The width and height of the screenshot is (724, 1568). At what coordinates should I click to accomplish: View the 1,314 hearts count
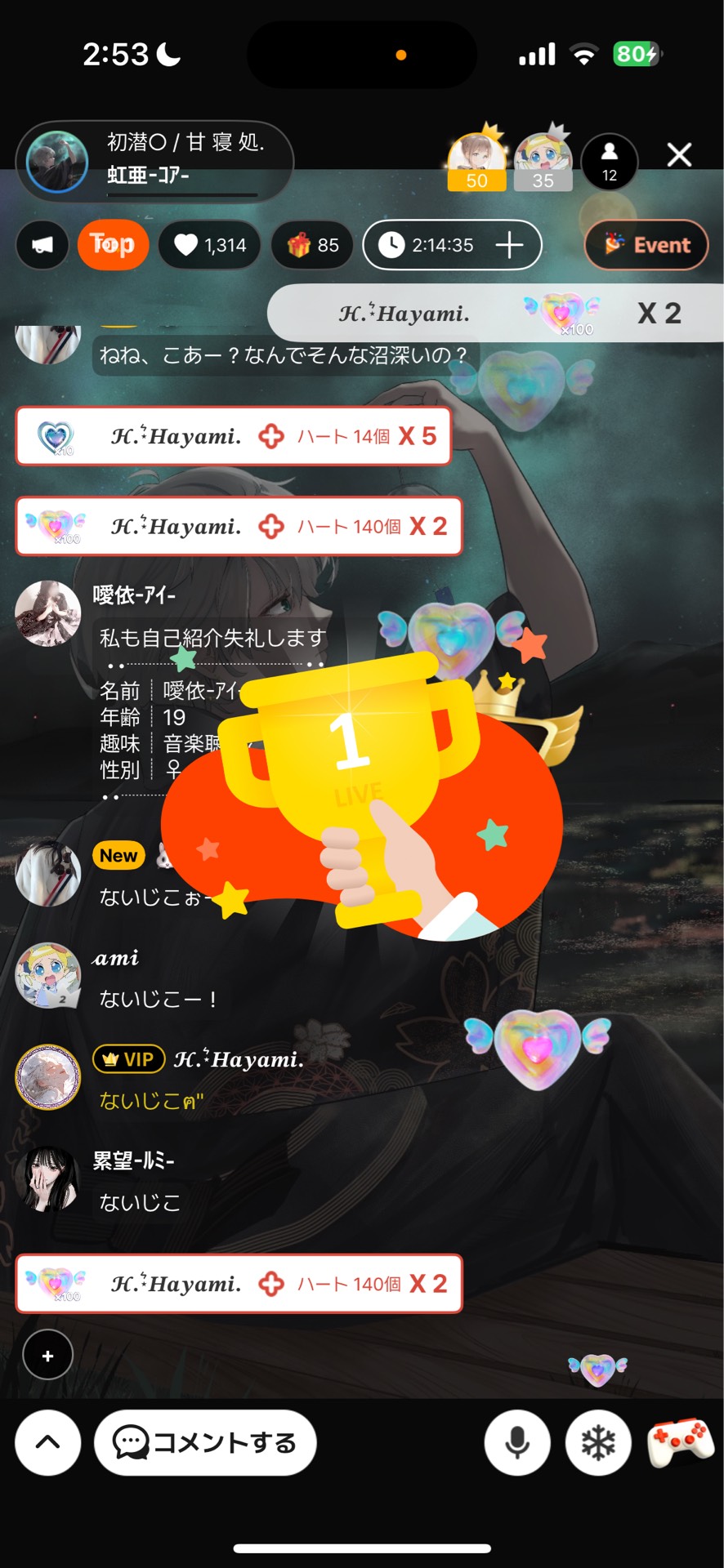click(x=210, y=245)
